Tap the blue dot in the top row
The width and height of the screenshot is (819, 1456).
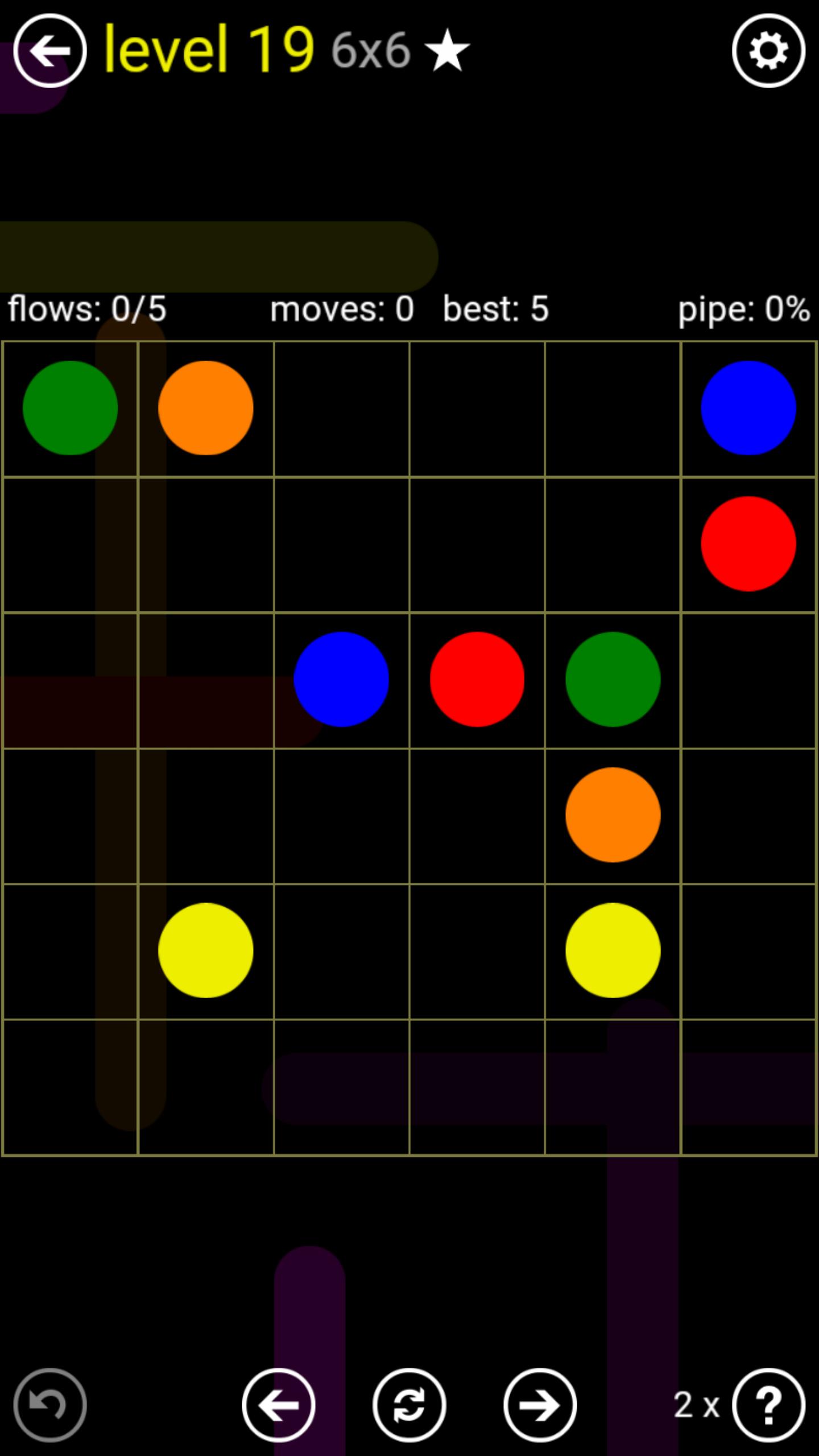tap(748, 408)
